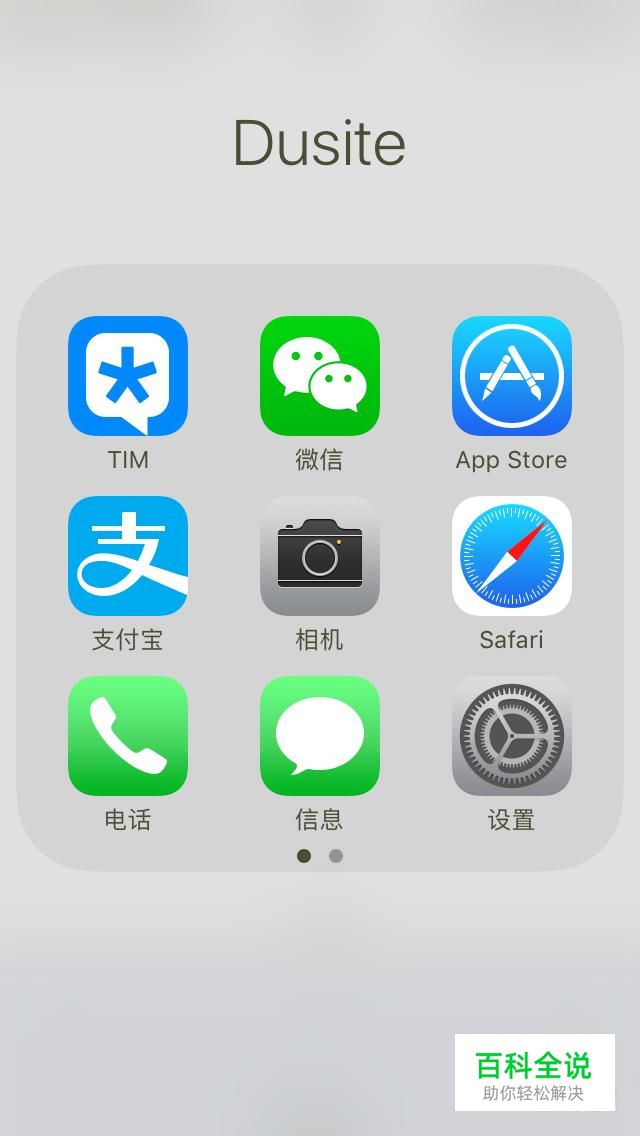Open the Safari browser

pos(512,556)
